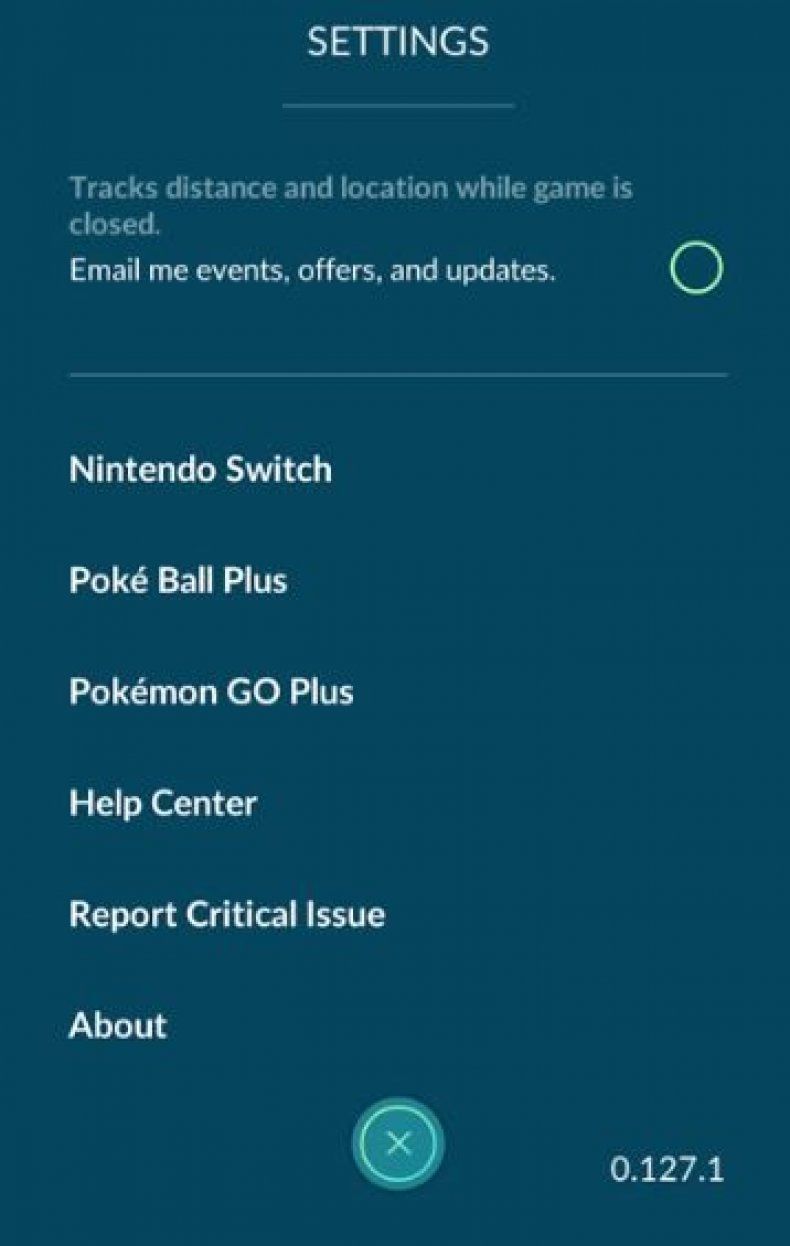The image size is (790, 1246).
Task: Tap the divider line under SETTINGS
Action: click(398, 103)
